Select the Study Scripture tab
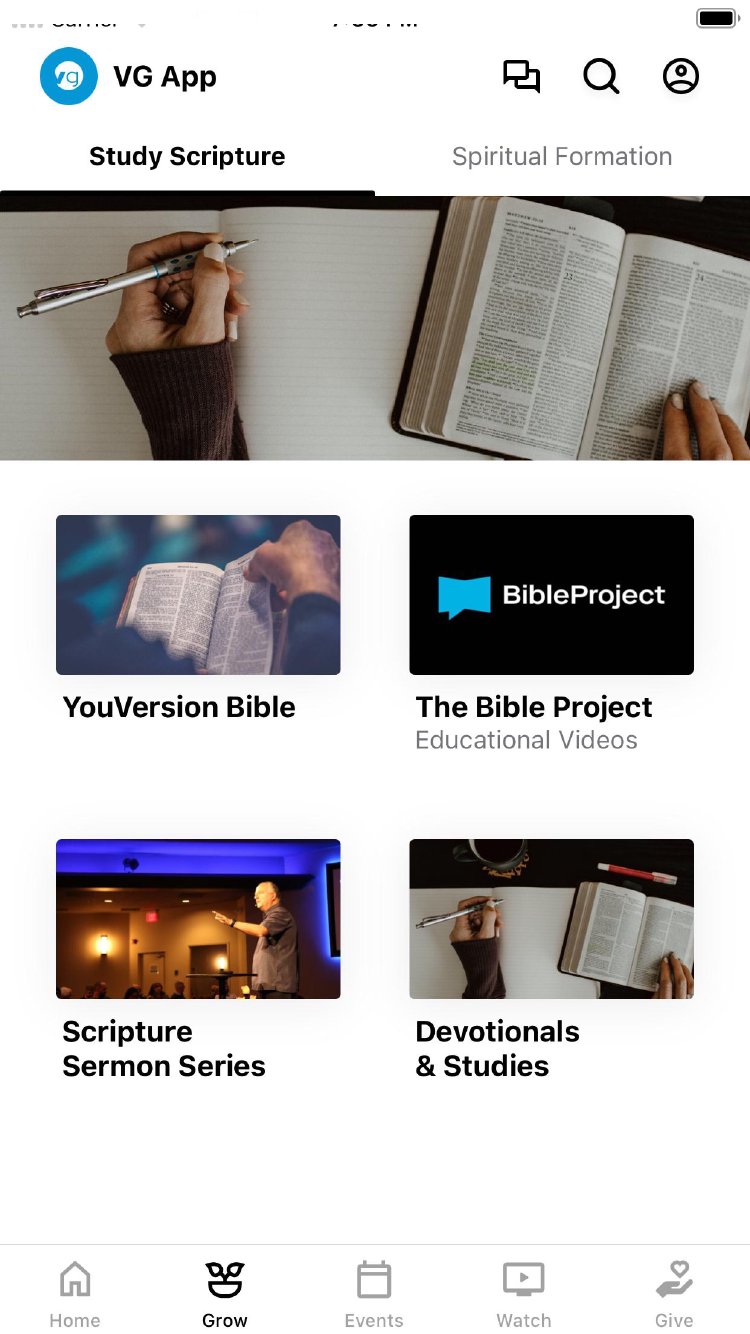The image size is (750, 1334). click(x=187, y=157)
